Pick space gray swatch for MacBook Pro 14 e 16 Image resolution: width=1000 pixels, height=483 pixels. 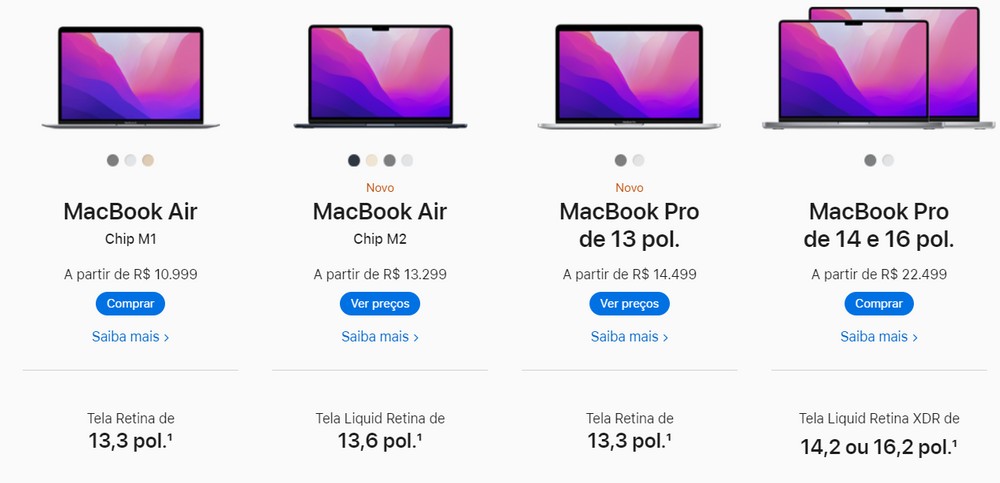(x=870, y=160)
